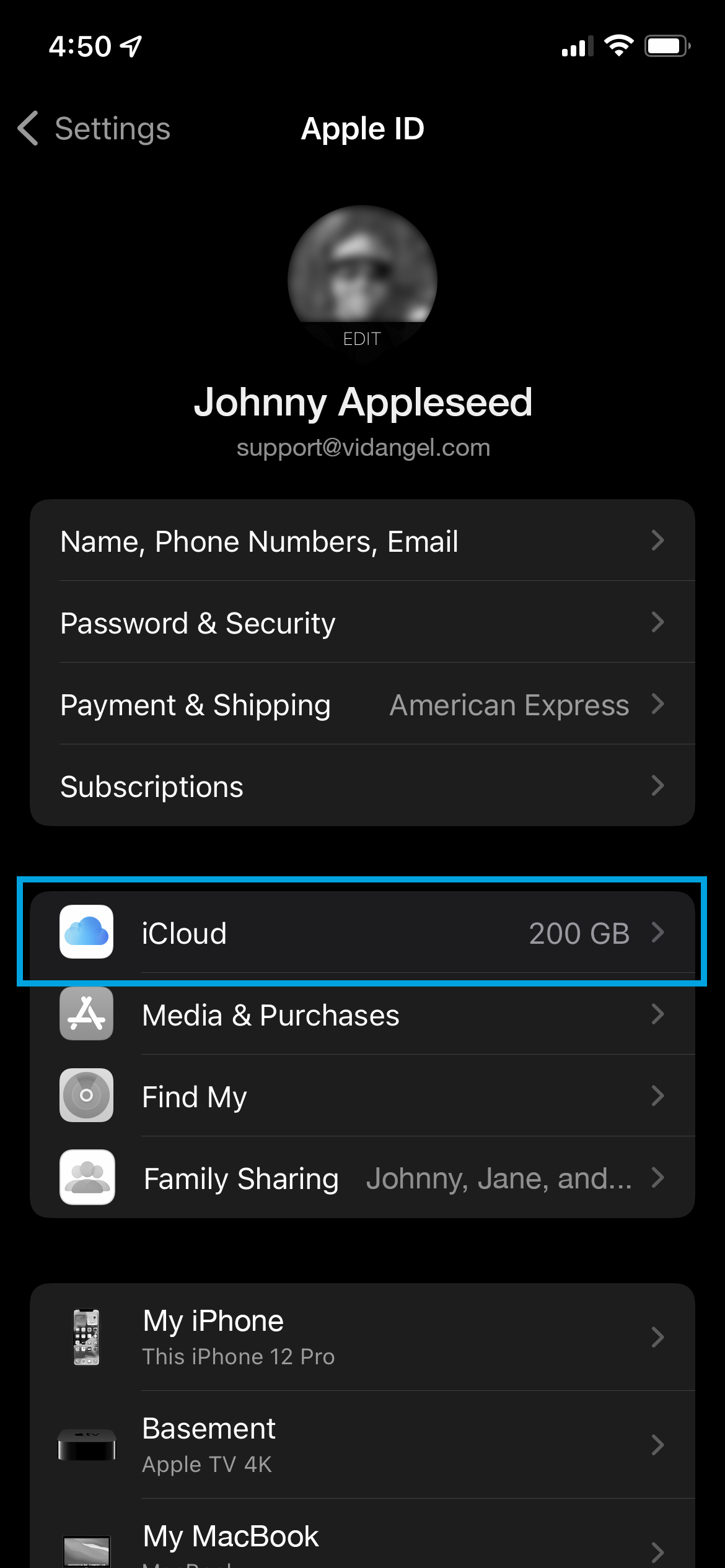Screen dimensions: 725x1568
Task: Open the Basement Apple TV 4K device
Action: pos(362,1445)
